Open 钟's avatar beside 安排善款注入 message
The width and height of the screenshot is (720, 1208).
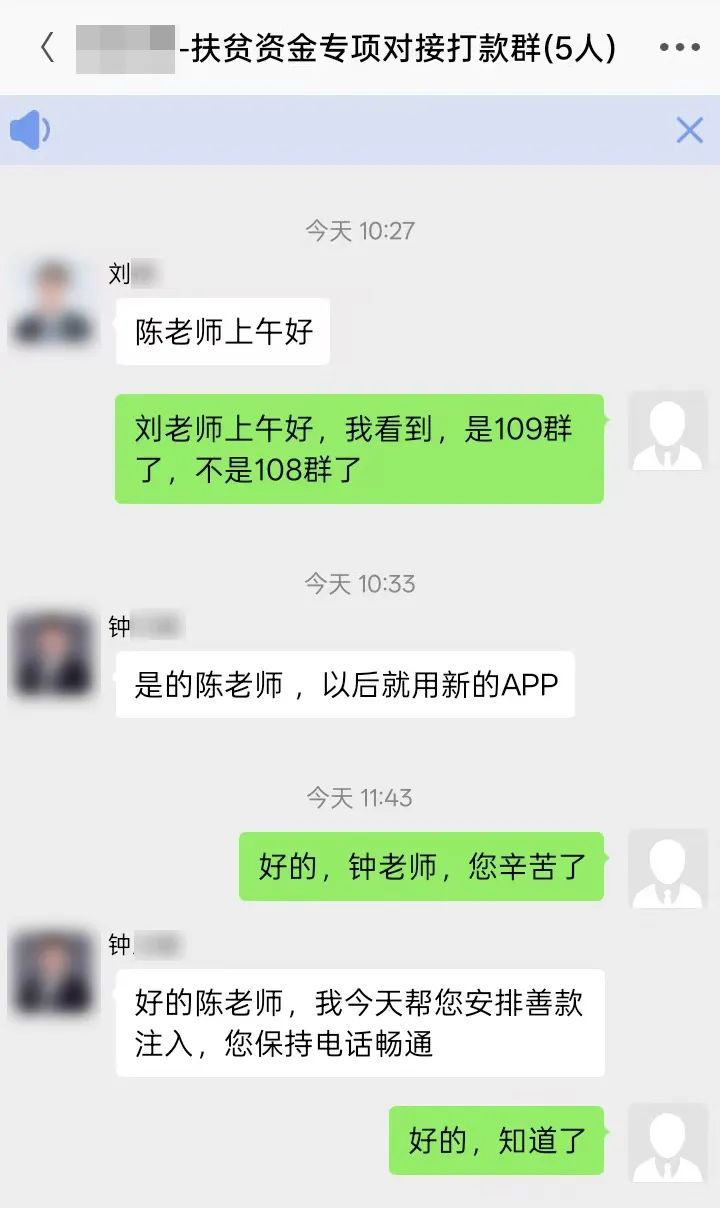(x=52, y=971)
